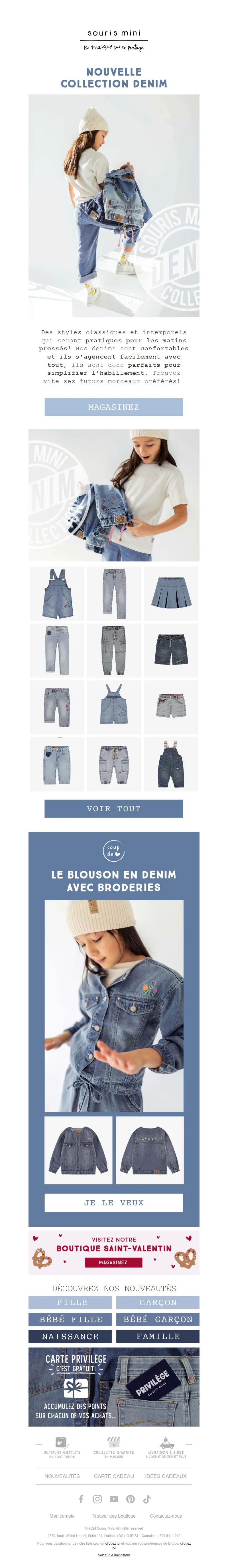Open the Carte Privilège banner

113,1386
